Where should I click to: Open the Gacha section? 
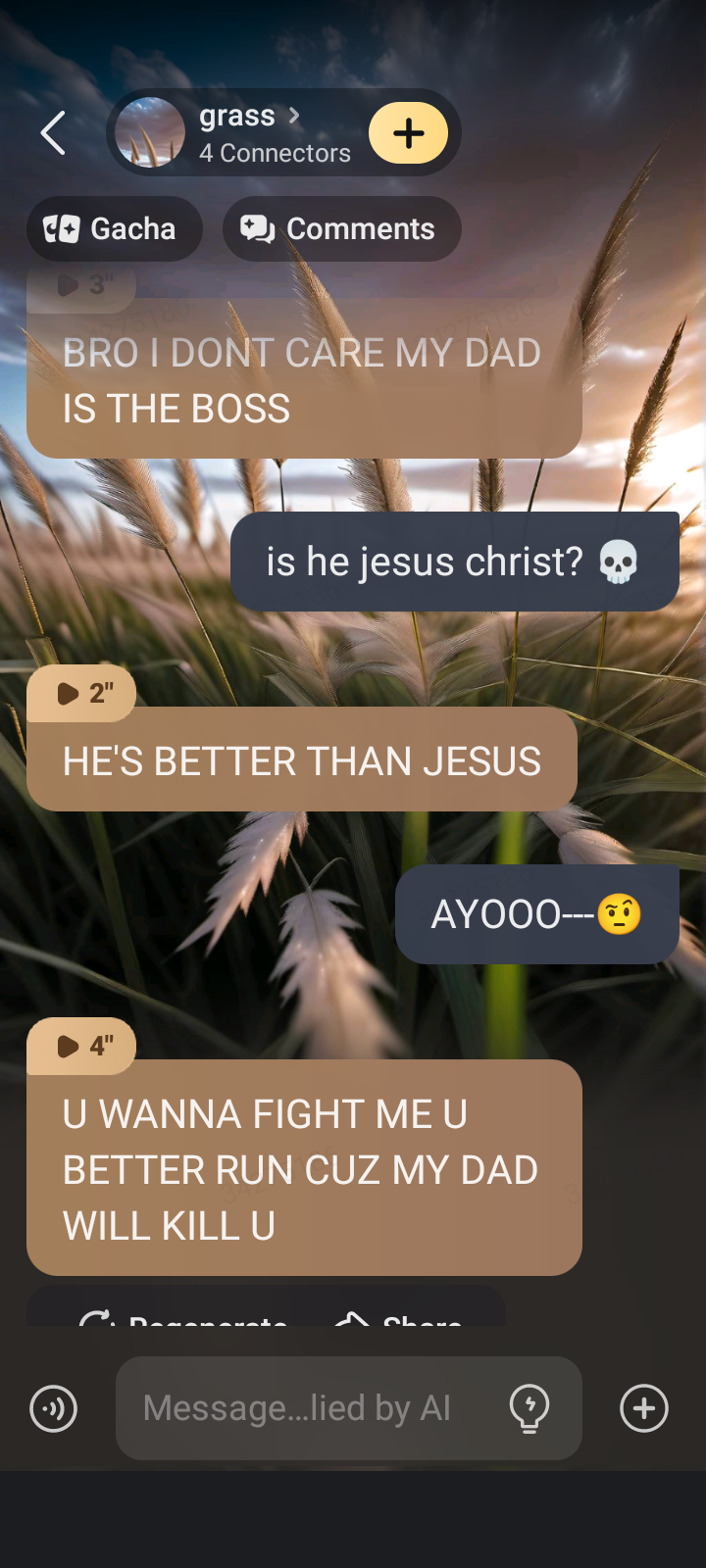(114, 229)
